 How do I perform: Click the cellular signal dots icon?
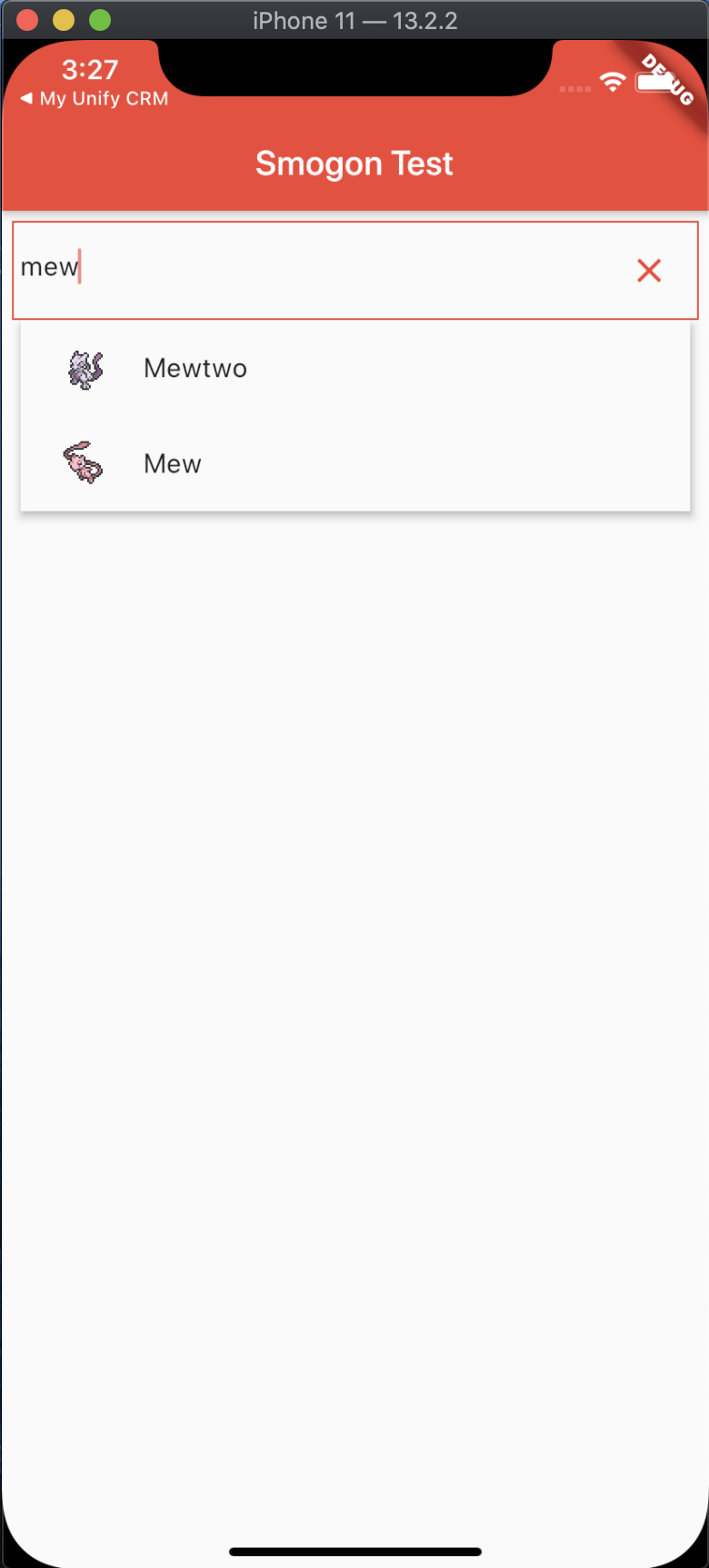574,89
